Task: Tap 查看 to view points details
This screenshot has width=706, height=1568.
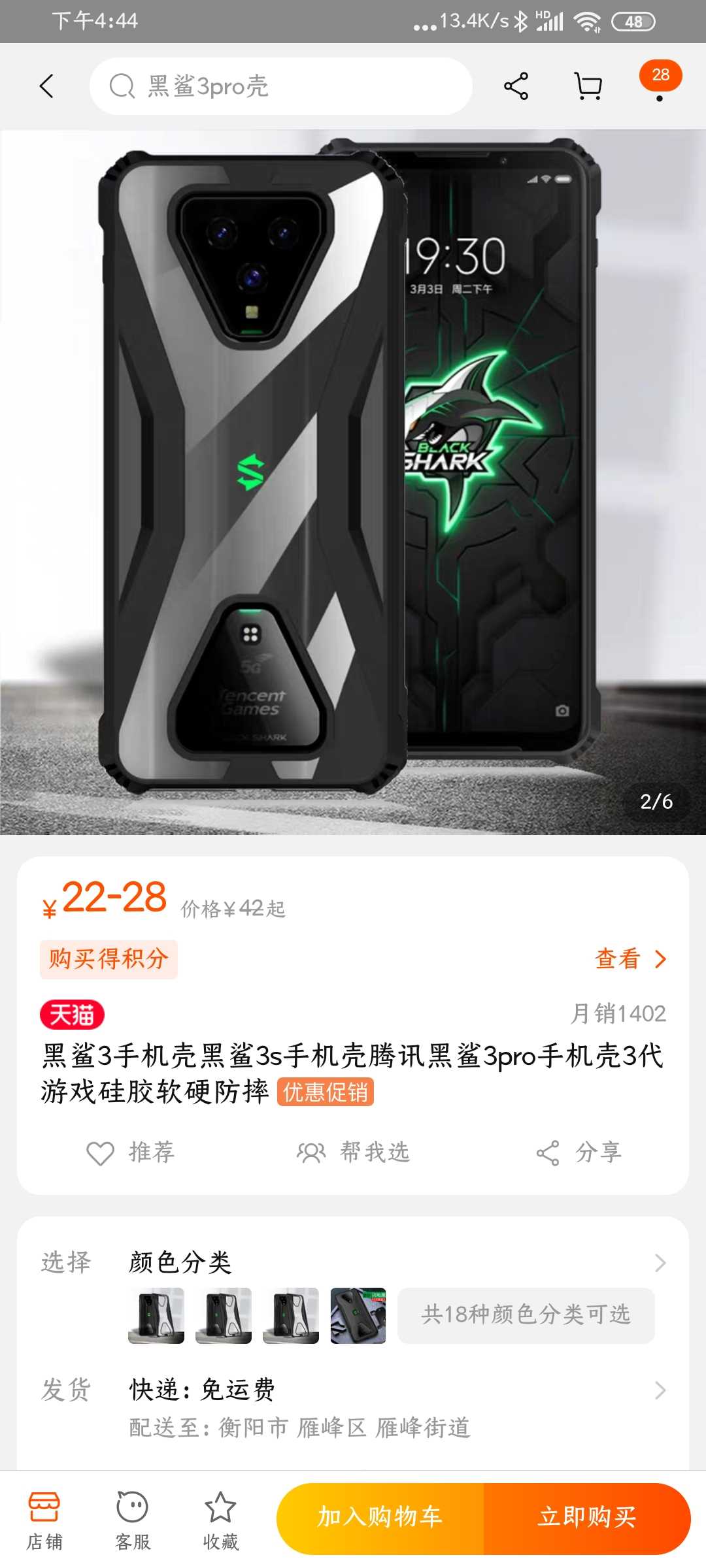Action: pyautogui.click(x=630, y=959)
